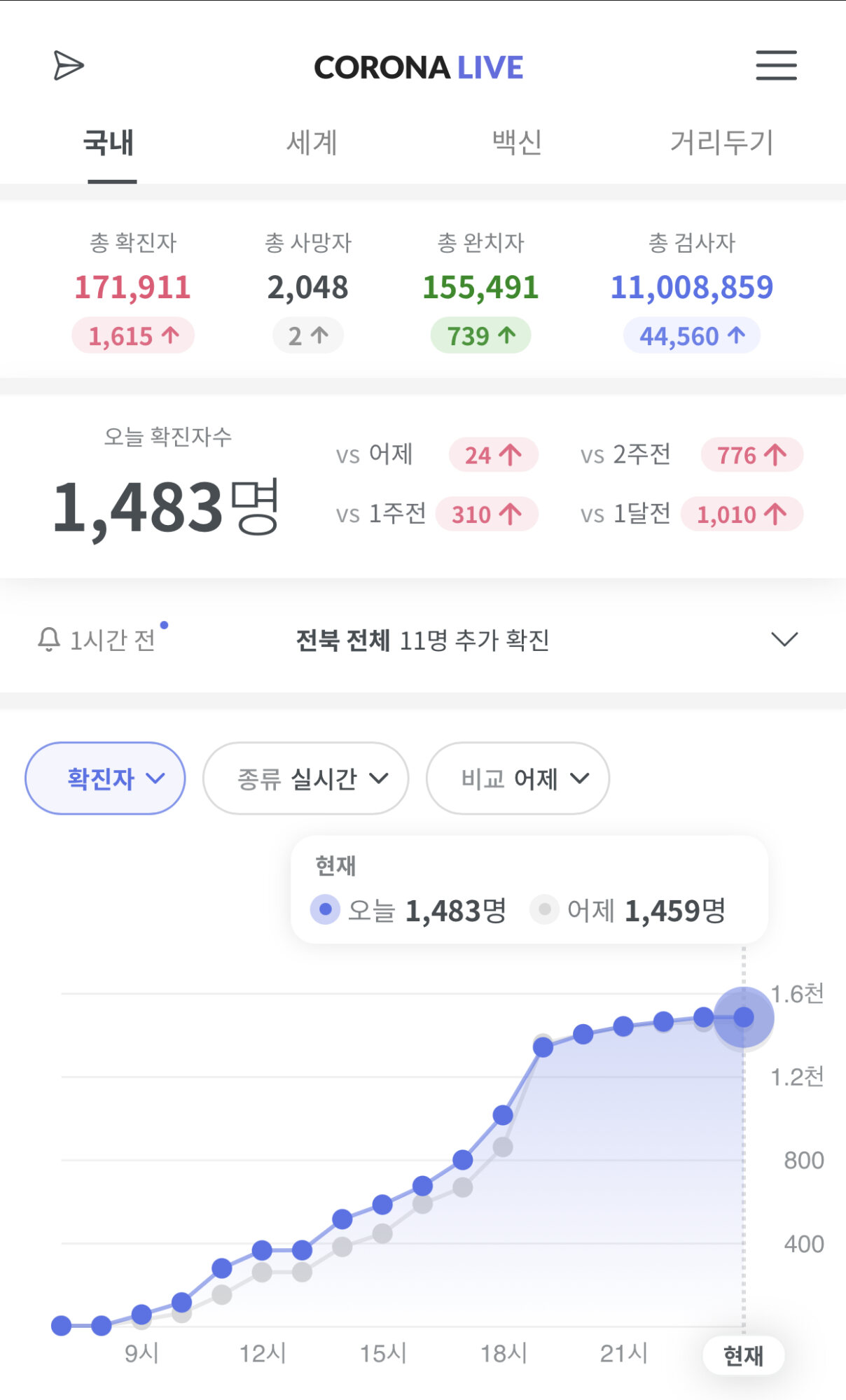This screenshot has height=1400, width=846.
Task: Open the 비교 어제 dropdown
Action: coord(518,778)
